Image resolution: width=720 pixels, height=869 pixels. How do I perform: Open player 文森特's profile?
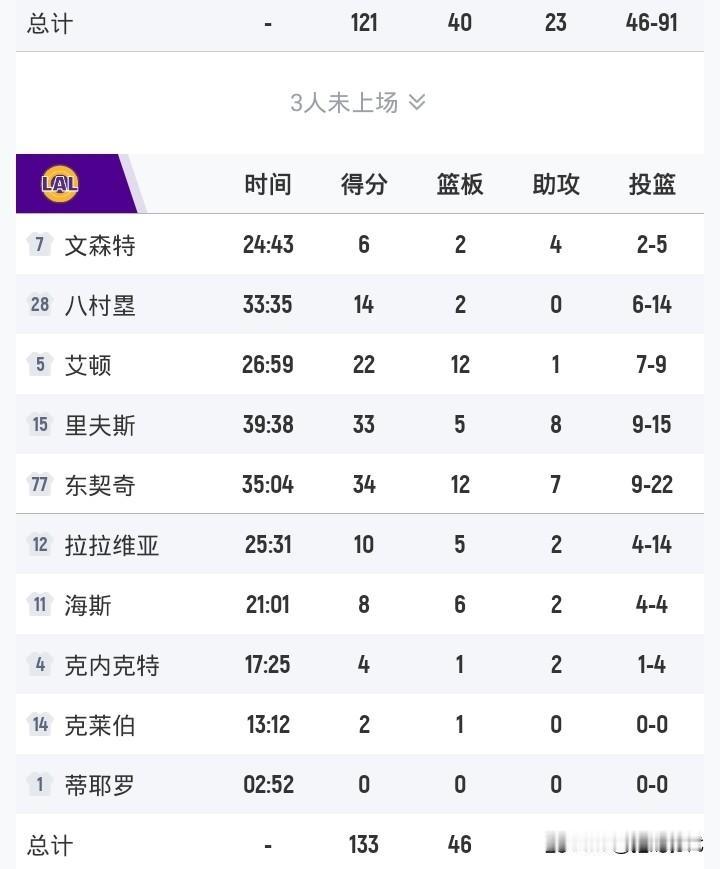click(97, 244)
